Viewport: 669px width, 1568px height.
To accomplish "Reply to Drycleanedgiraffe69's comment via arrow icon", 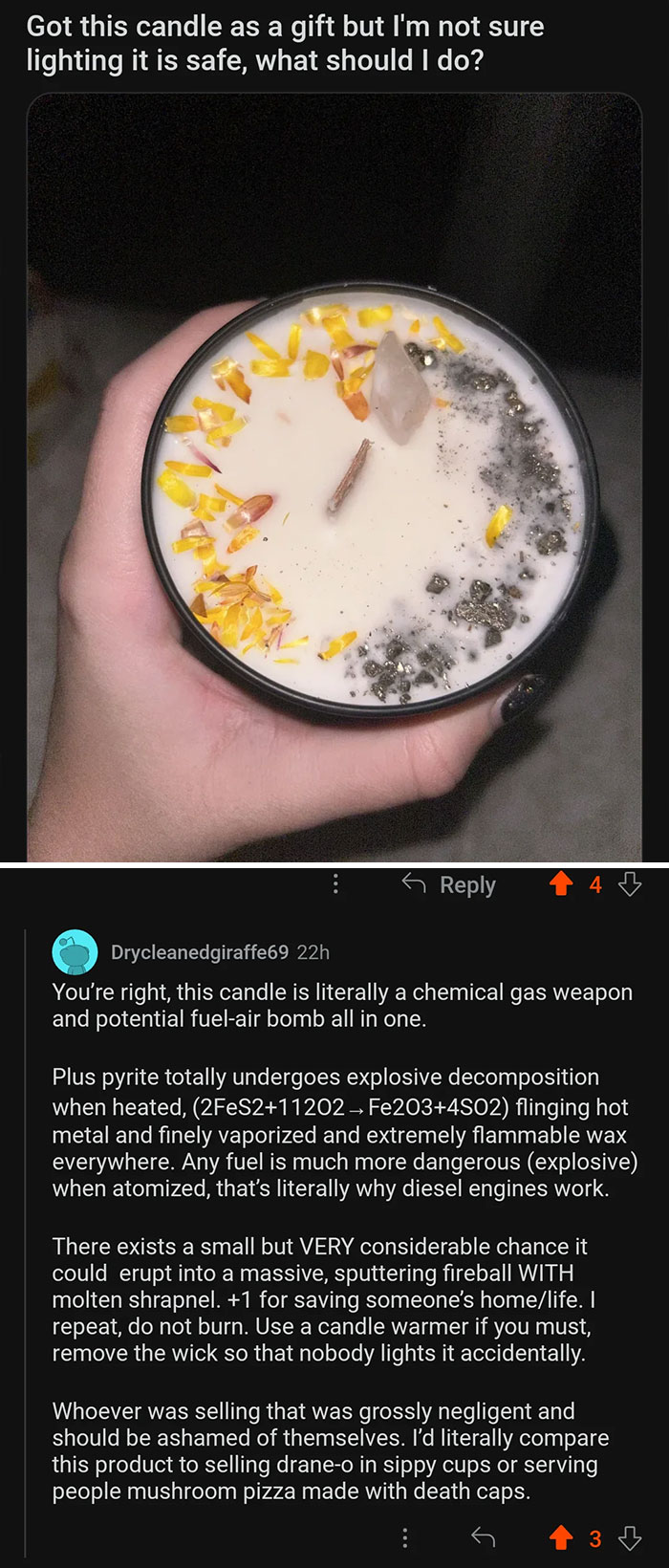I will point(484,1537).
